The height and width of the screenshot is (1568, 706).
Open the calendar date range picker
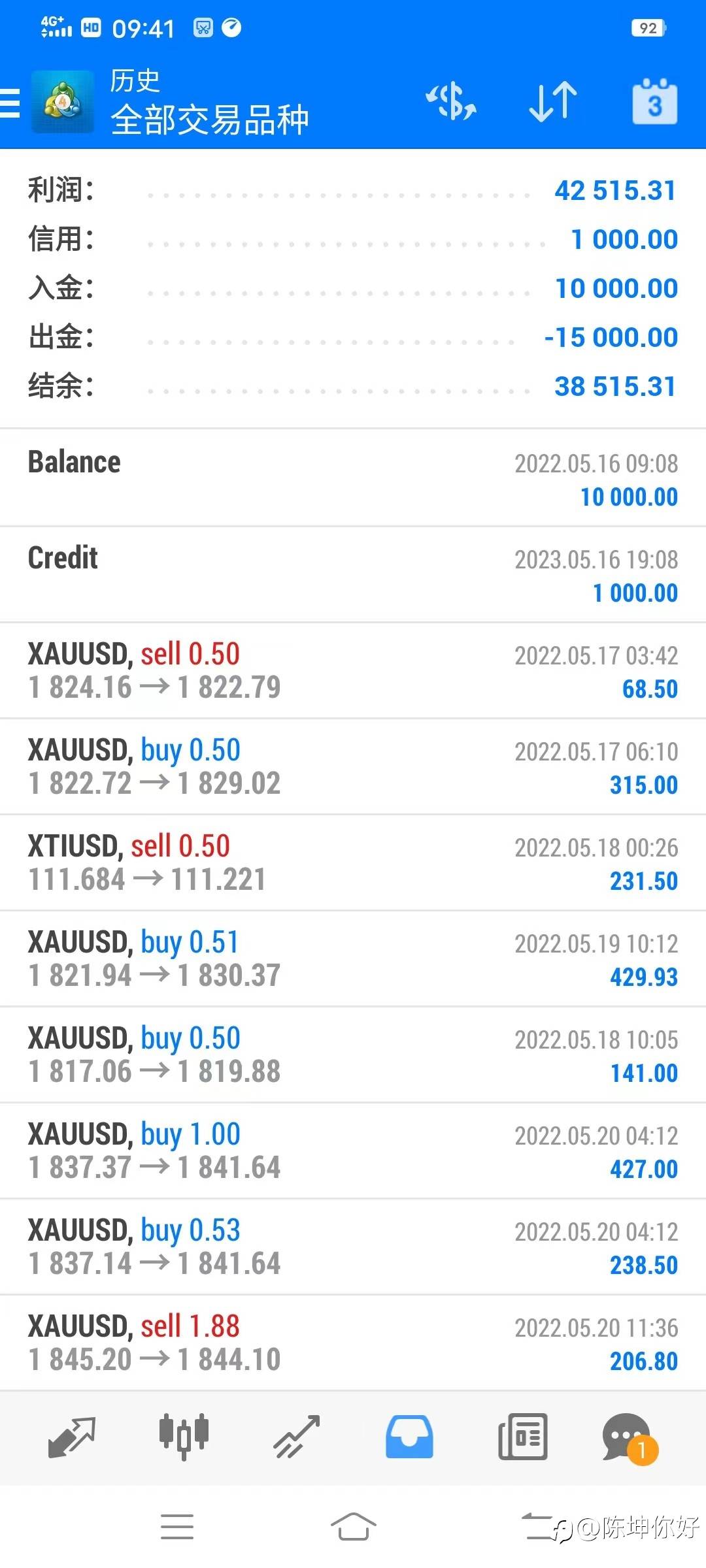(655, 101)
